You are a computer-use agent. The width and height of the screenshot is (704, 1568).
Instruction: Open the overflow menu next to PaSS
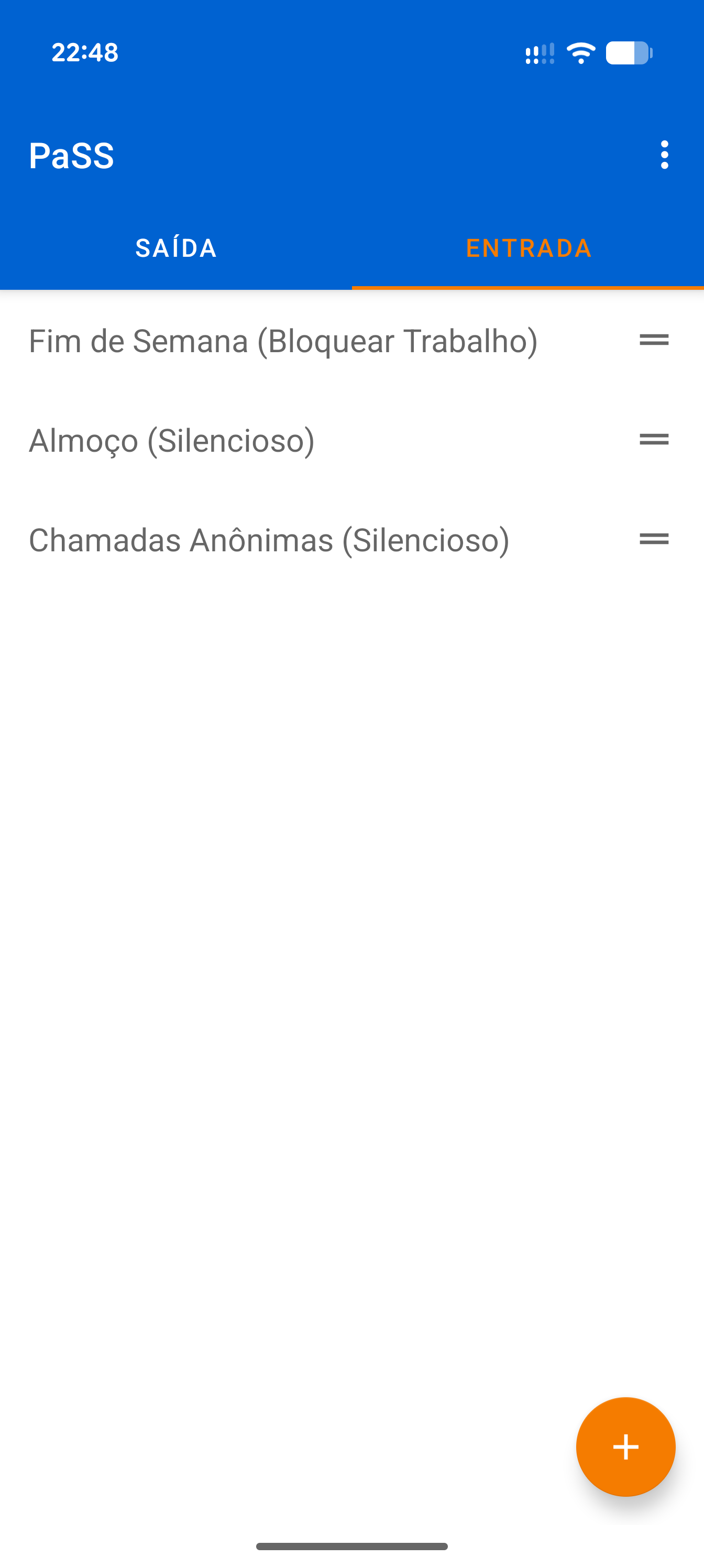664,156
